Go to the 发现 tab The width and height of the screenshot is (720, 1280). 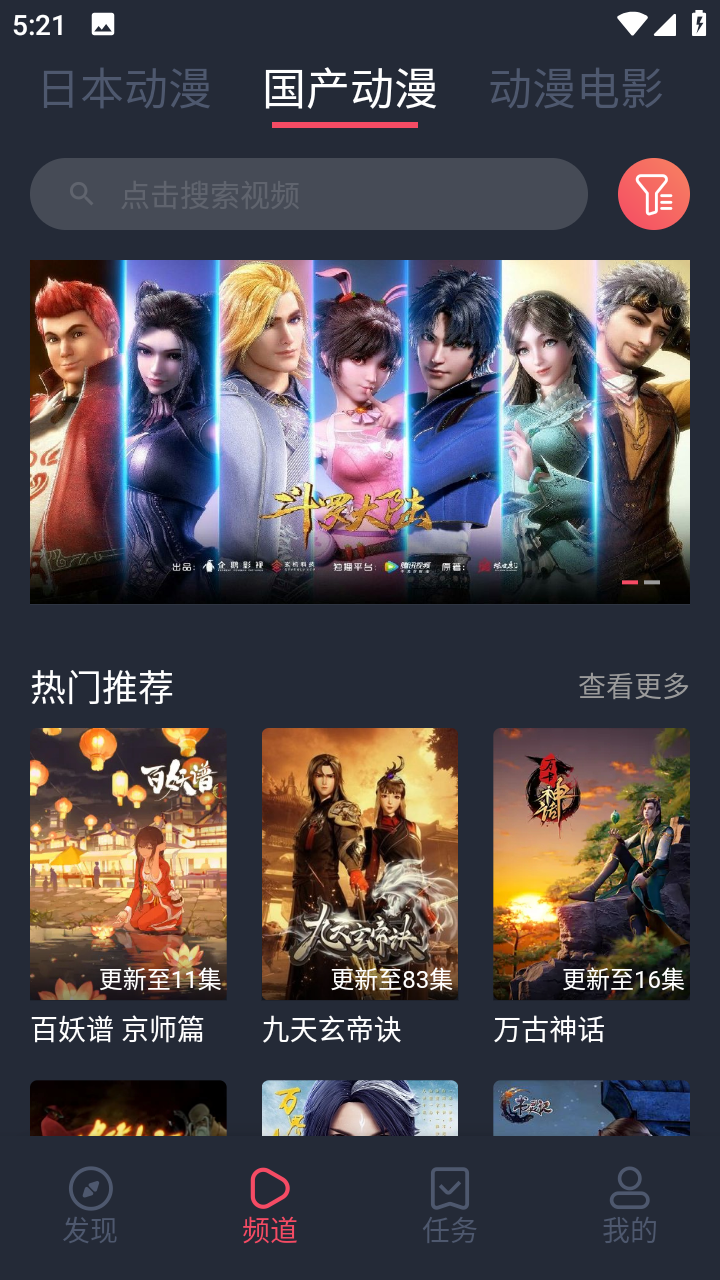click(x=90, y=1206)
